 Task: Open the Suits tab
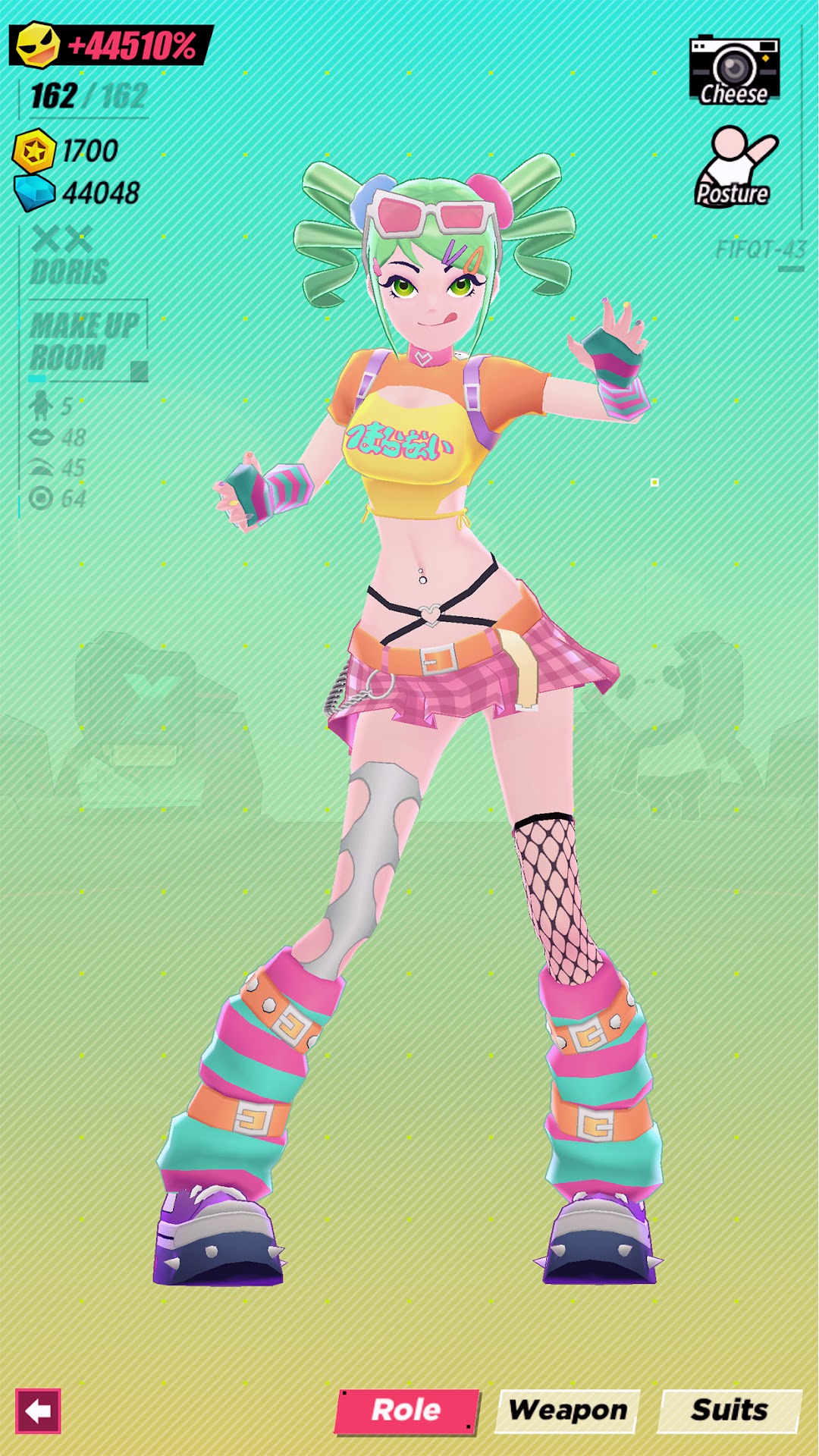[x=730, y=1409]
